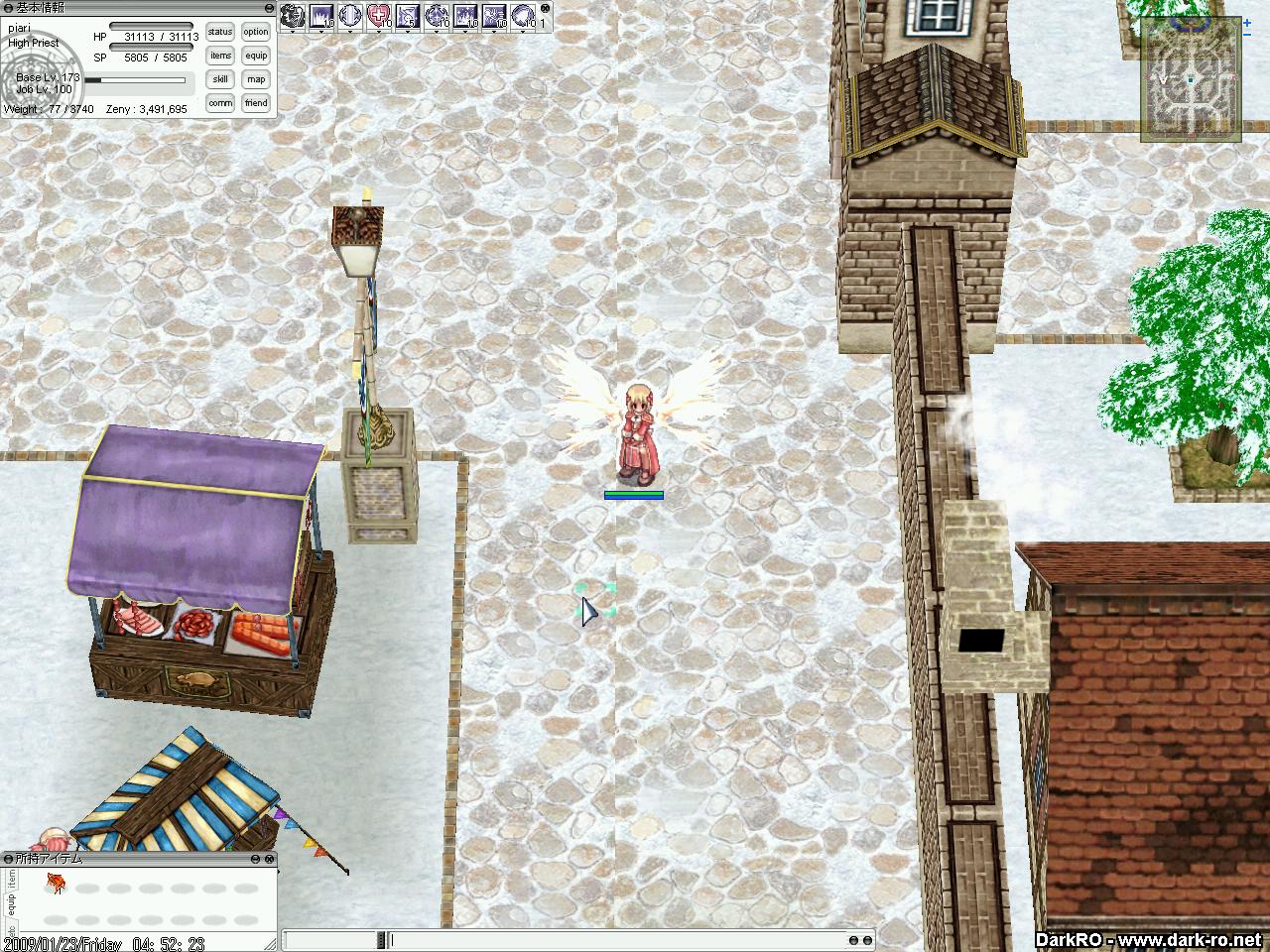This screenshot has height=952, width=1270.
Task: Use the heart-shaped heal skill in hotbar
Action: tap(379, 15)
